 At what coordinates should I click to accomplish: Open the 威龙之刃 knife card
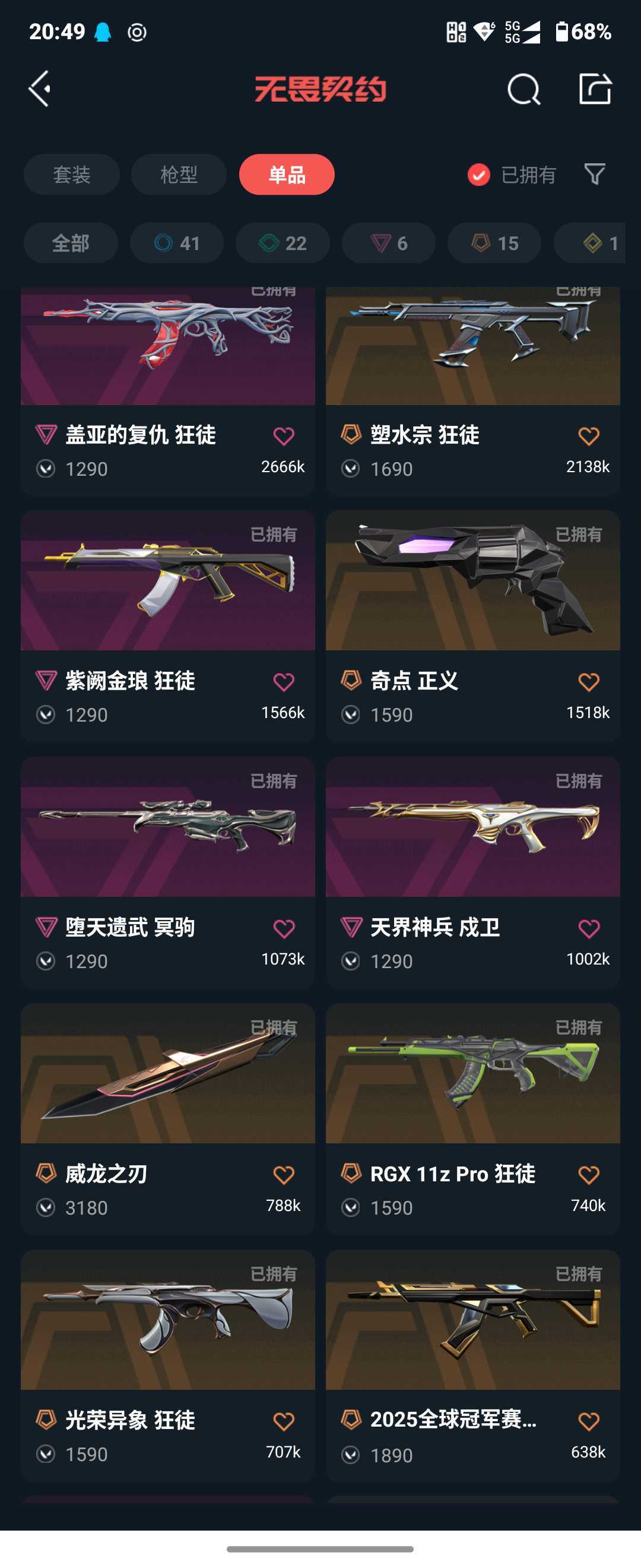[168, 1119]
